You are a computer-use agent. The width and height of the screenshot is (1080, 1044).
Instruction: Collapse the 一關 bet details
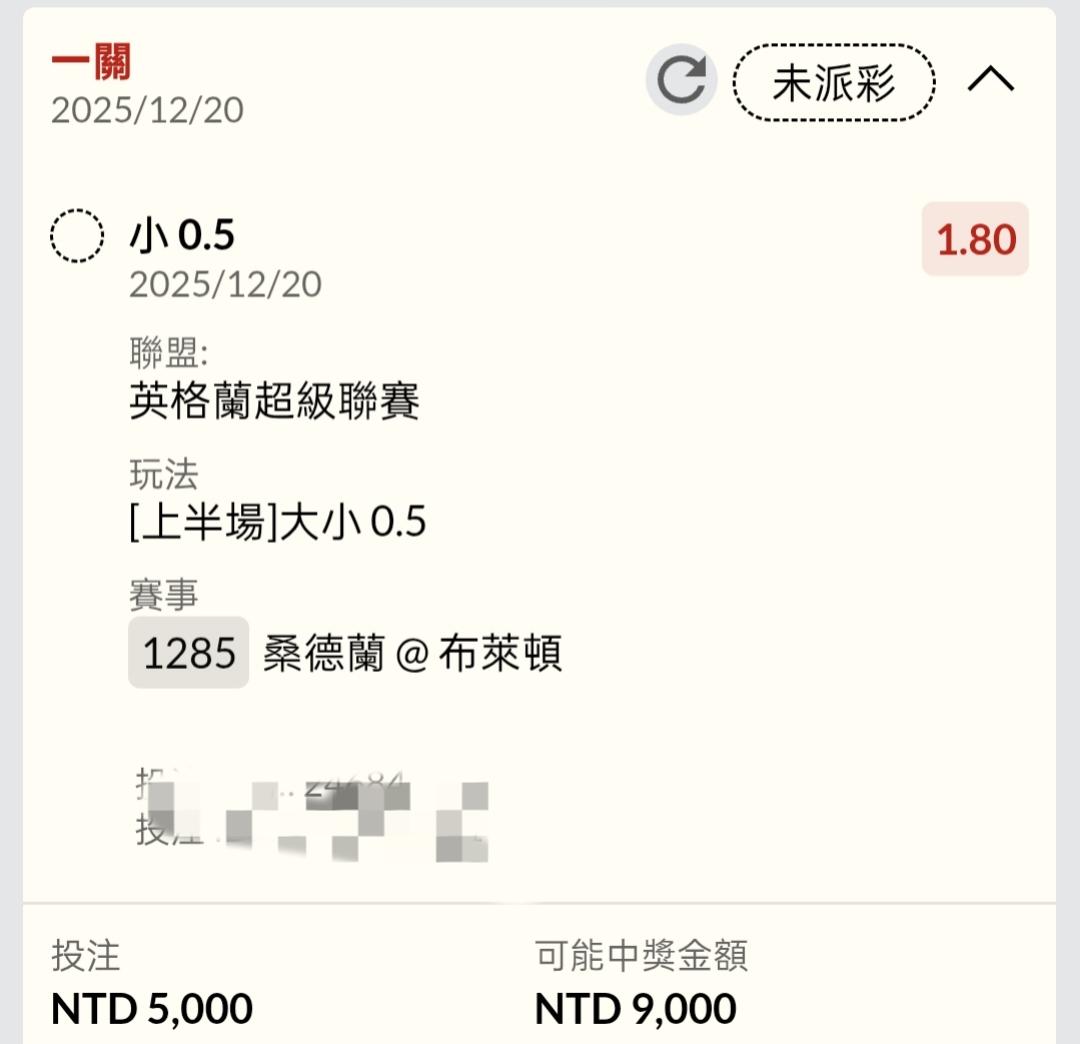pos(990,81)
